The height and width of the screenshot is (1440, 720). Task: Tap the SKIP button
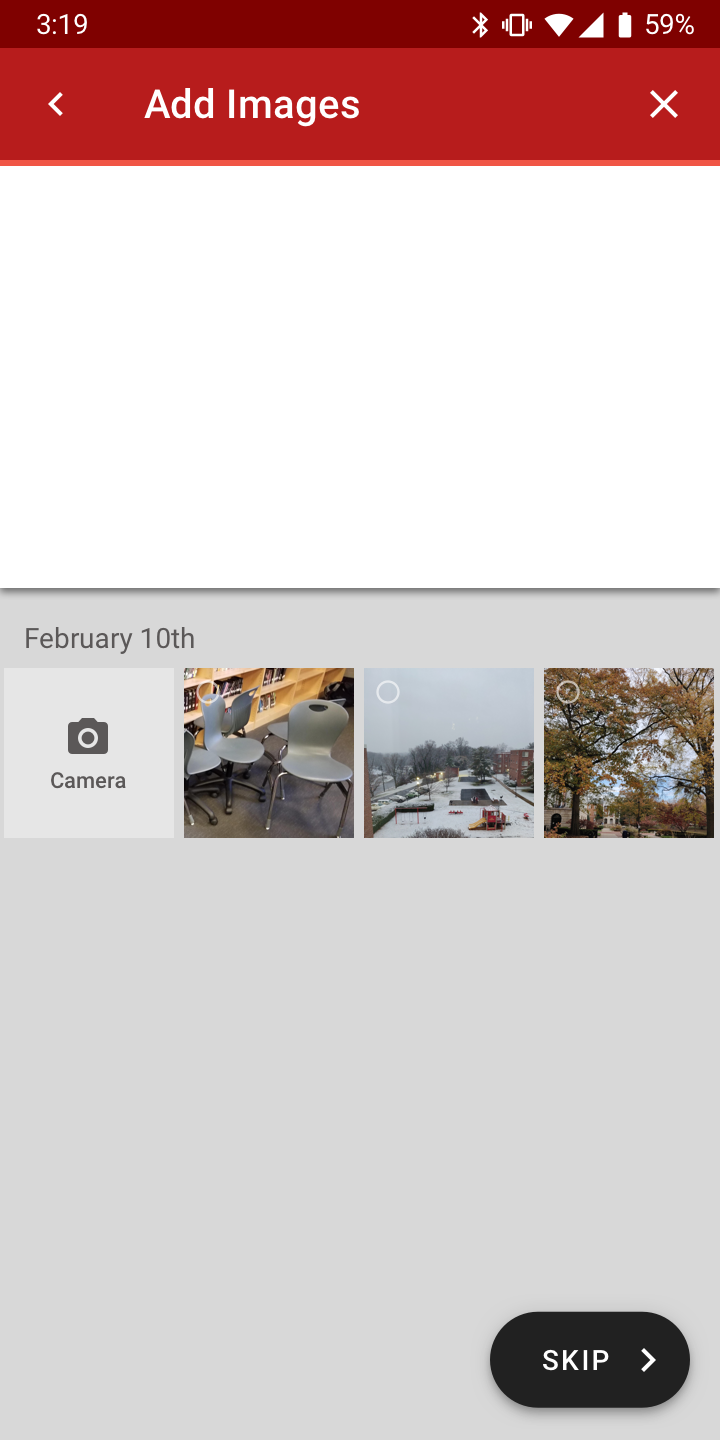[x=590, y=1360]
